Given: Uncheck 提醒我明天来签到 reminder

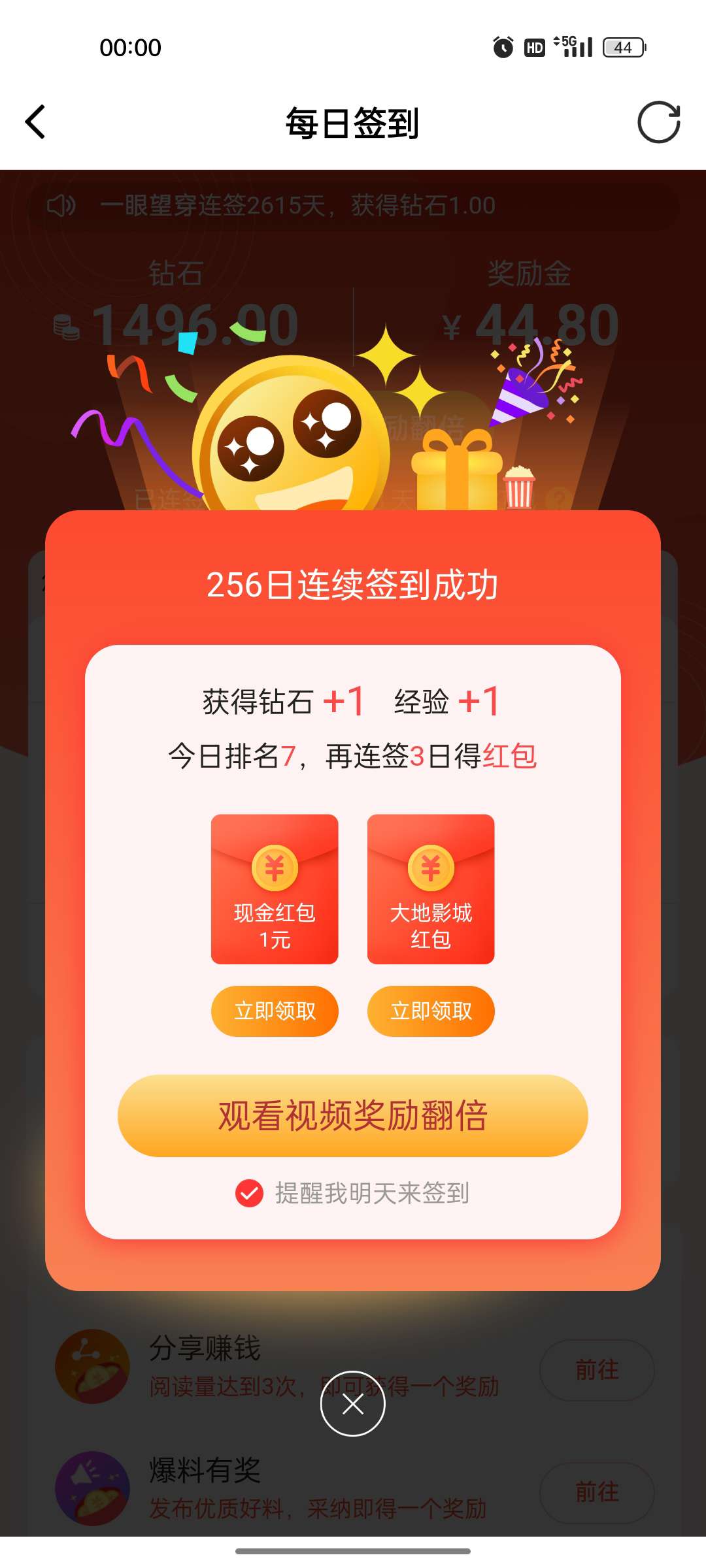Looking at the screenshot, I should click(249, 1193).
